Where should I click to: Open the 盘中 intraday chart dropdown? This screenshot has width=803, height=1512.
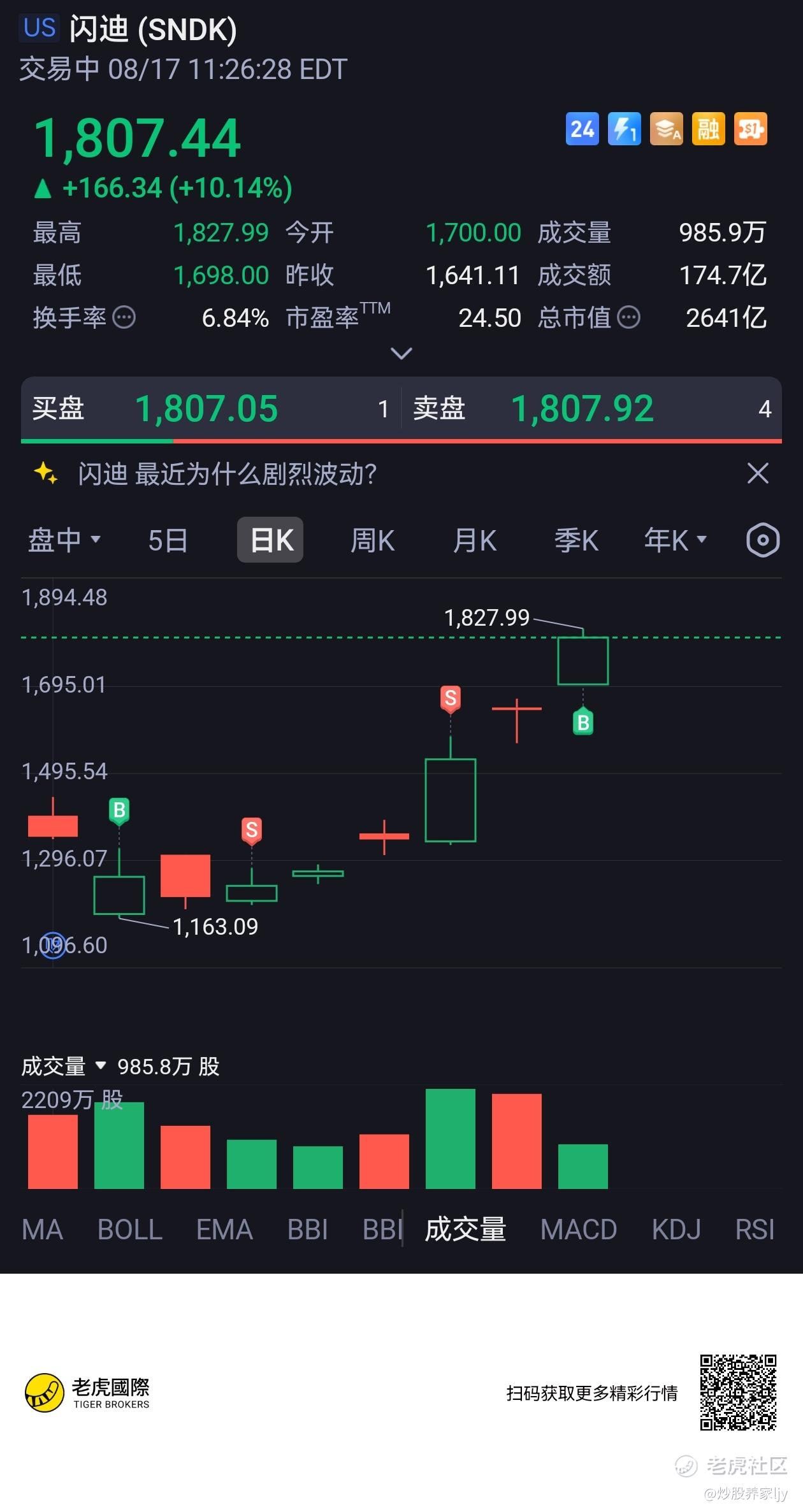pos(64,540)
